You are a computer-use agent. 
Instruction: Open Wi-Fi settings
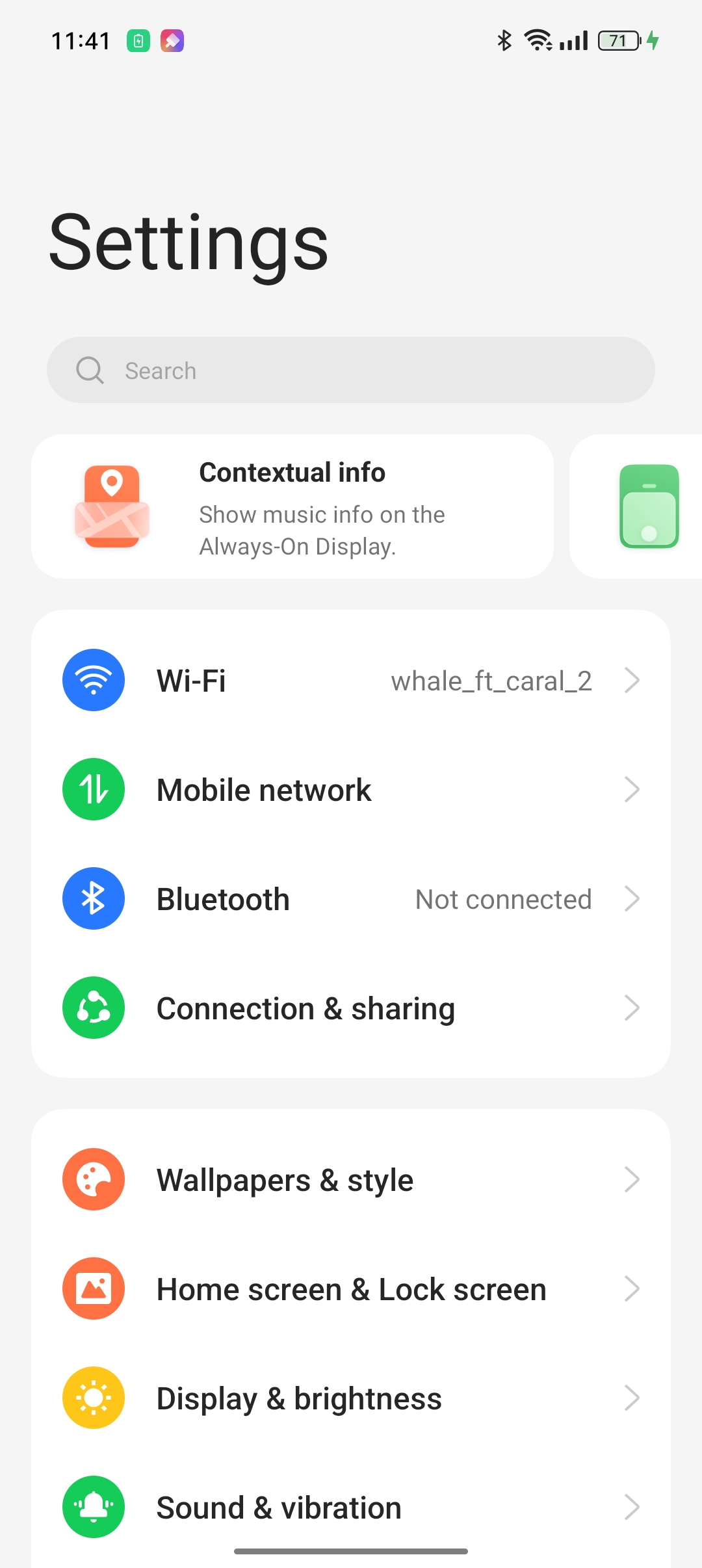coord(351,680)
